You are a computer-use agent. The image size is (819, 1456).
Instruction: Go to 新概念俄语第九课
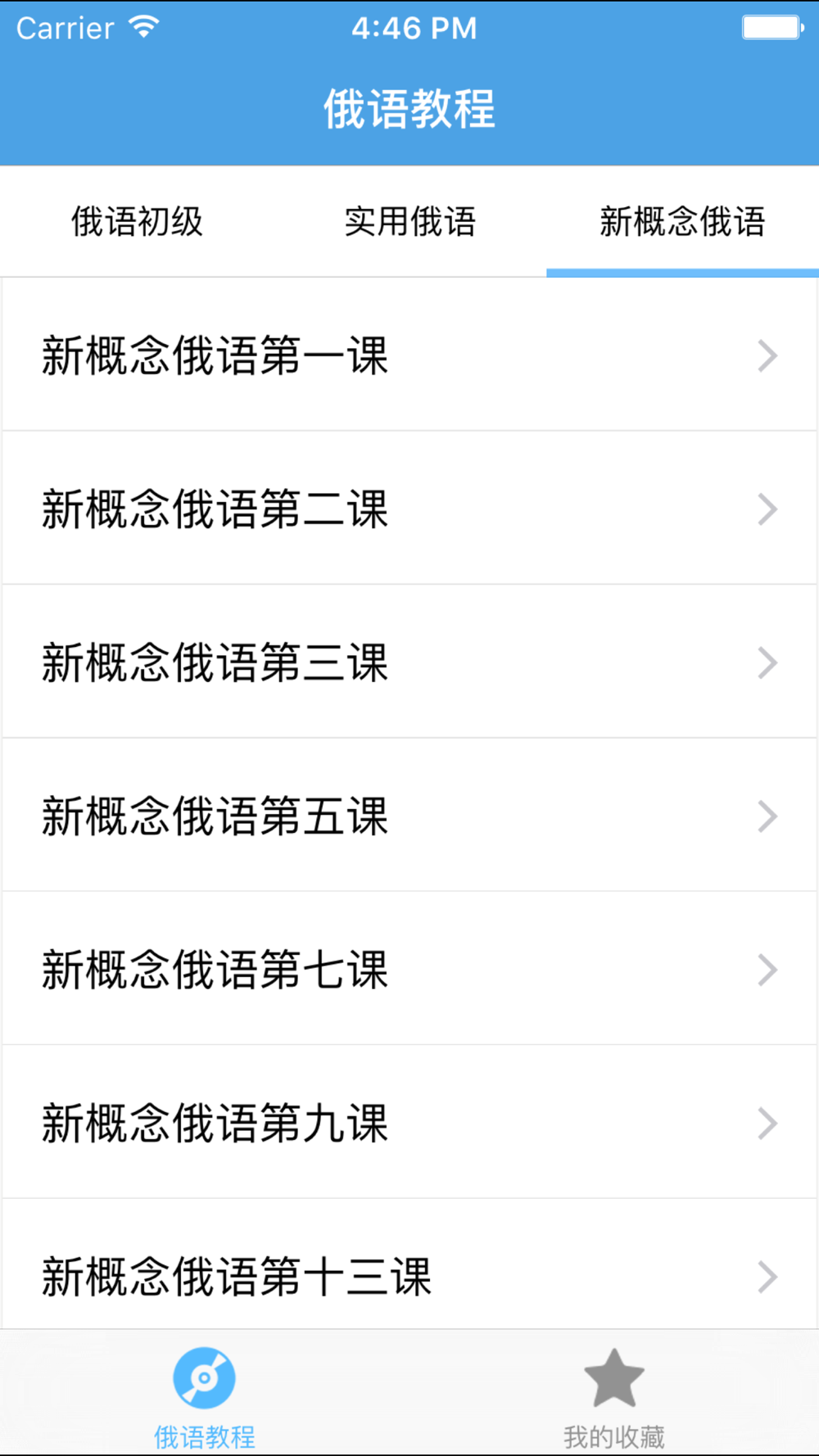coord(409,1122)
